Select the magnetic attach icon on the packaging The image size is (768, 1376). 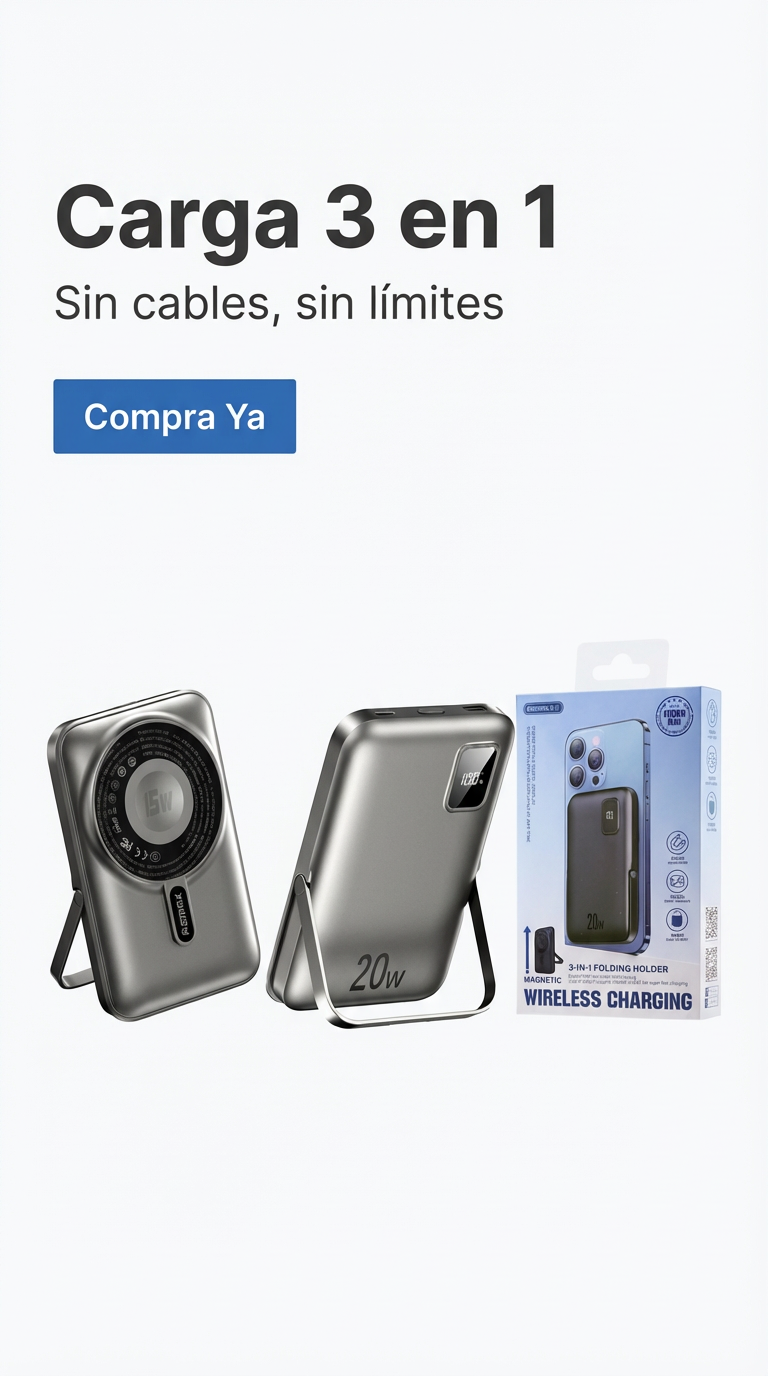(x=678, y=842)
